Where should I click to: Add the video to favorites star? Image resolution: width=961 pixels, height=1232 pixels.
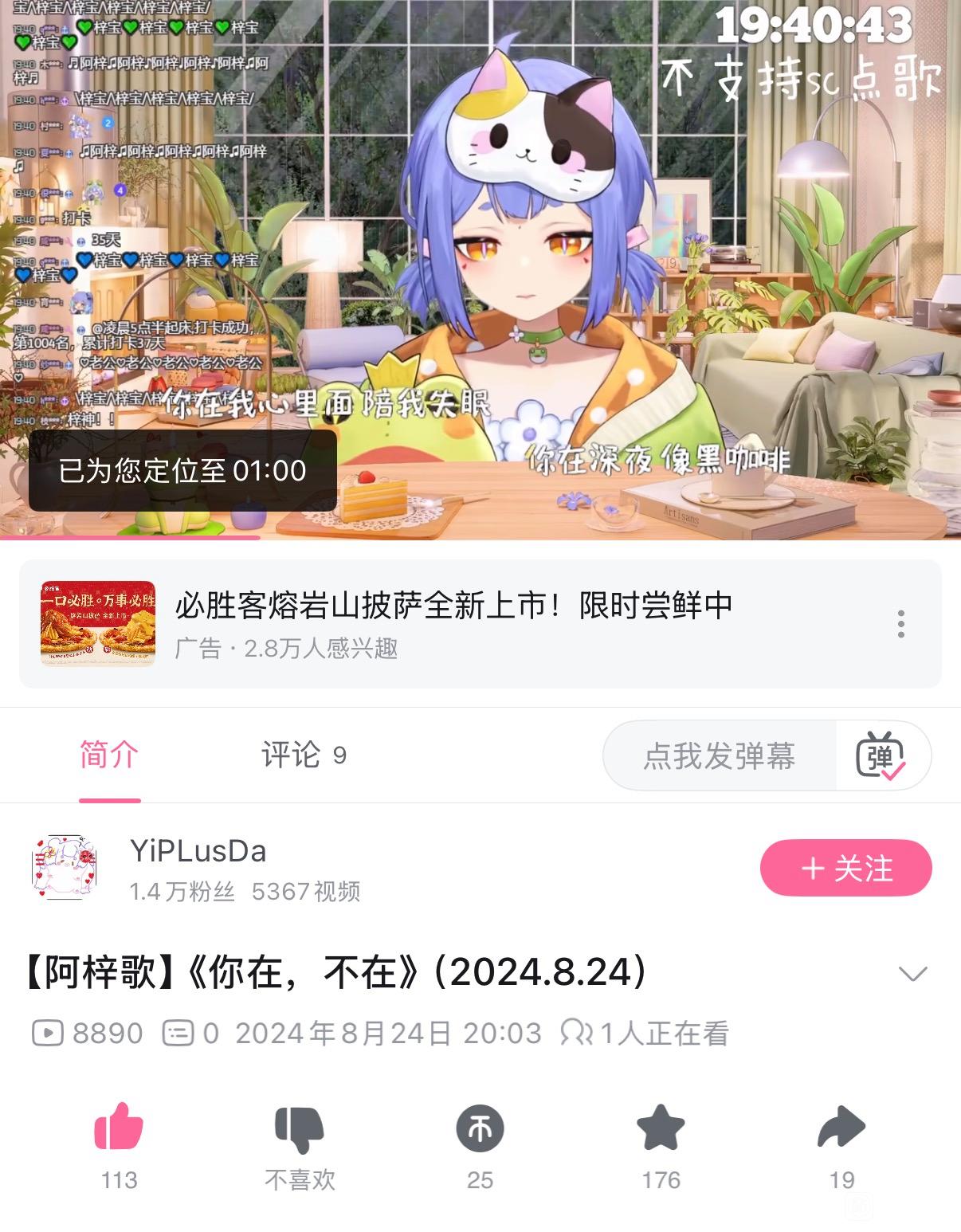[661, 1128]
